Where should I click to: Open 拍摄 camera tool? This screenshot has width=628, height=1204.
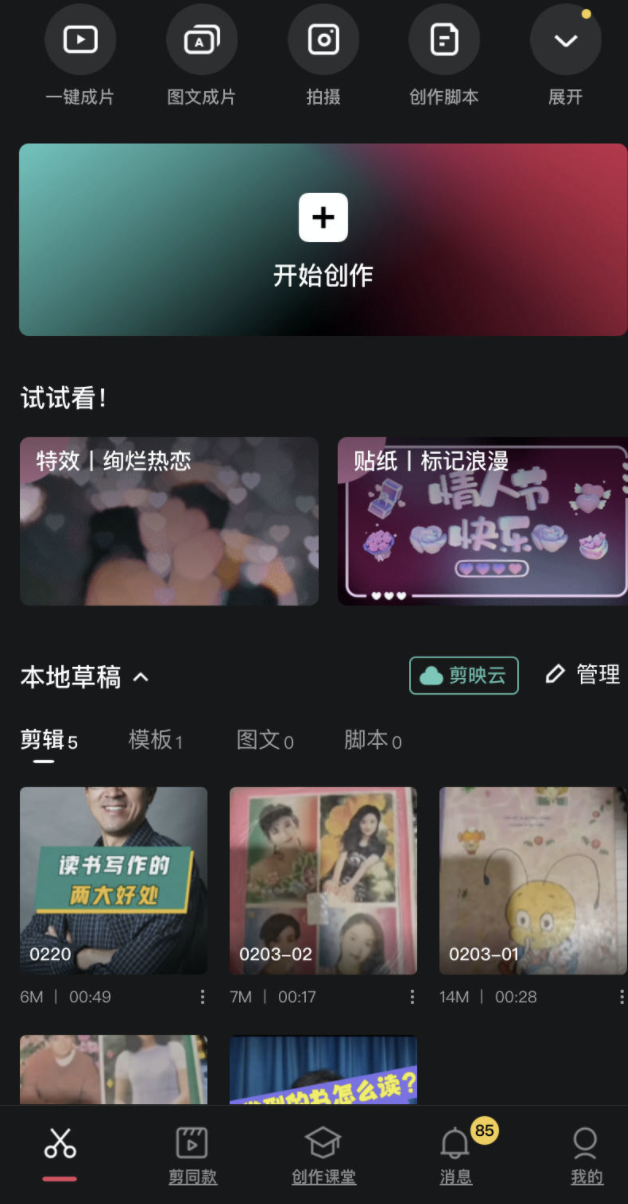[x=323, y=41]
